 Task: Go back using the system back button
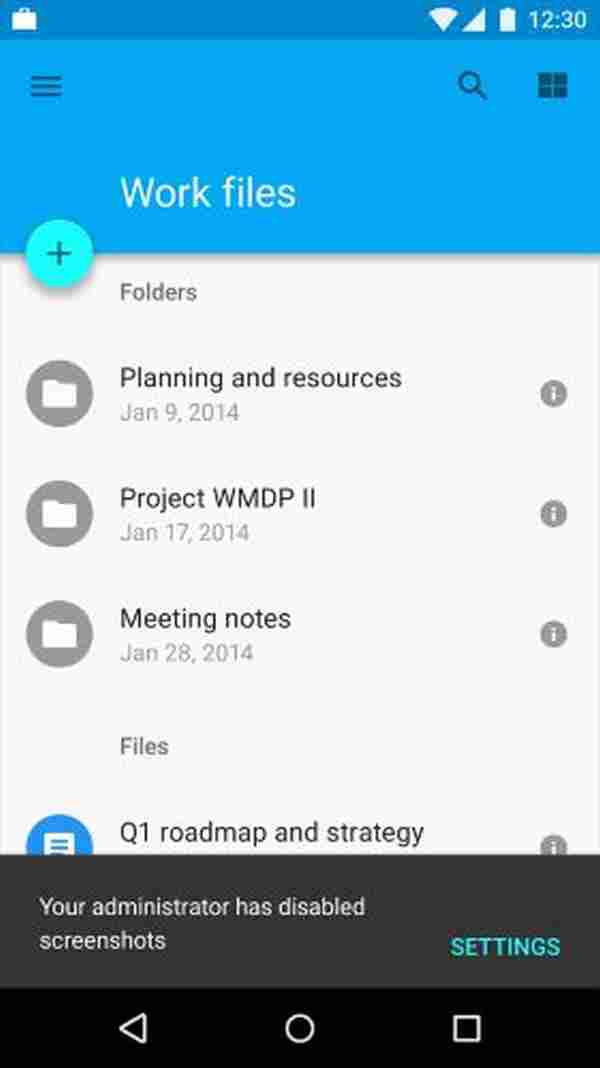[x=133, y=1027]
